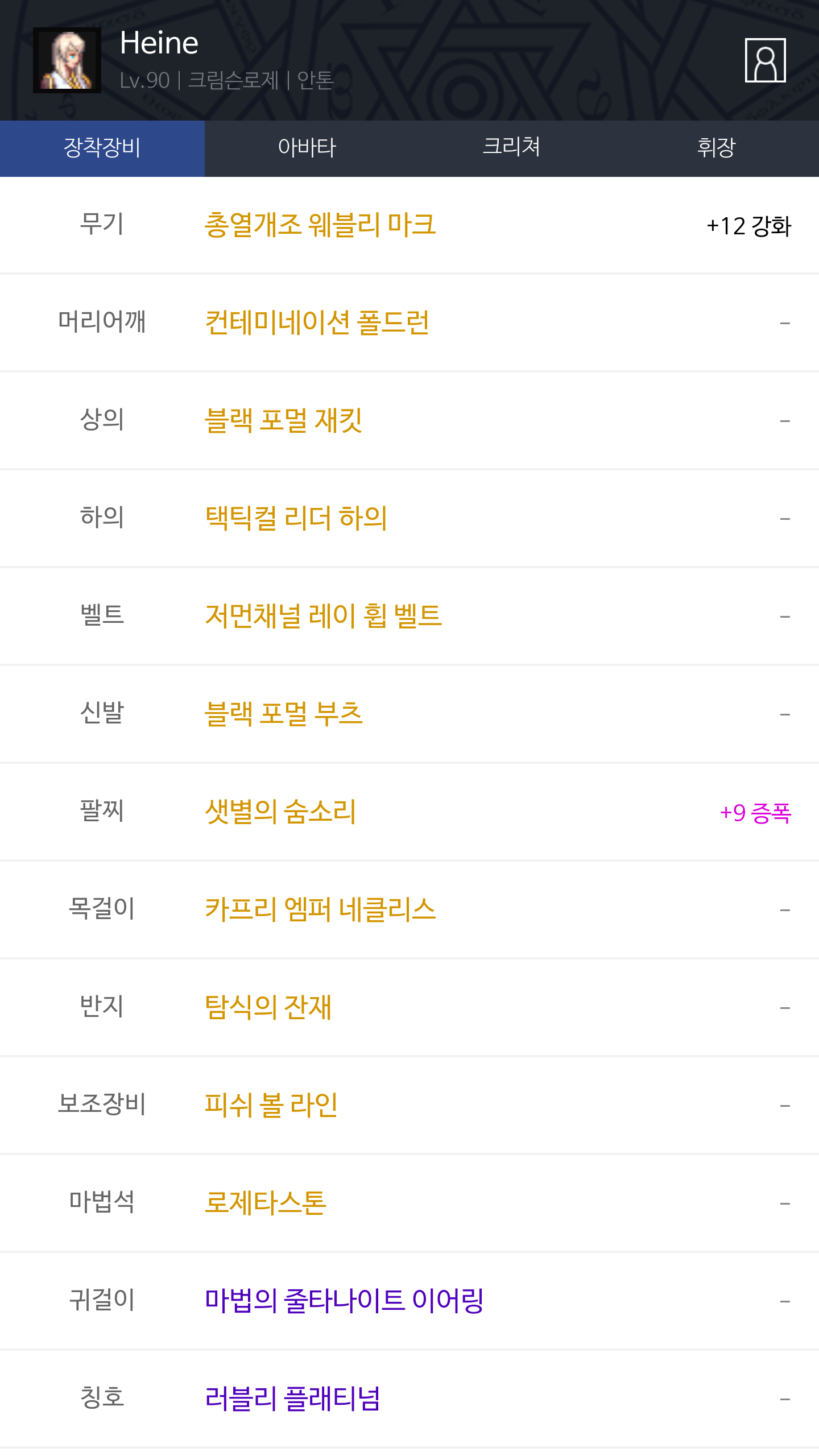
Task: Switch to the 크리쳐 tab
Action: tap(512, 148)
